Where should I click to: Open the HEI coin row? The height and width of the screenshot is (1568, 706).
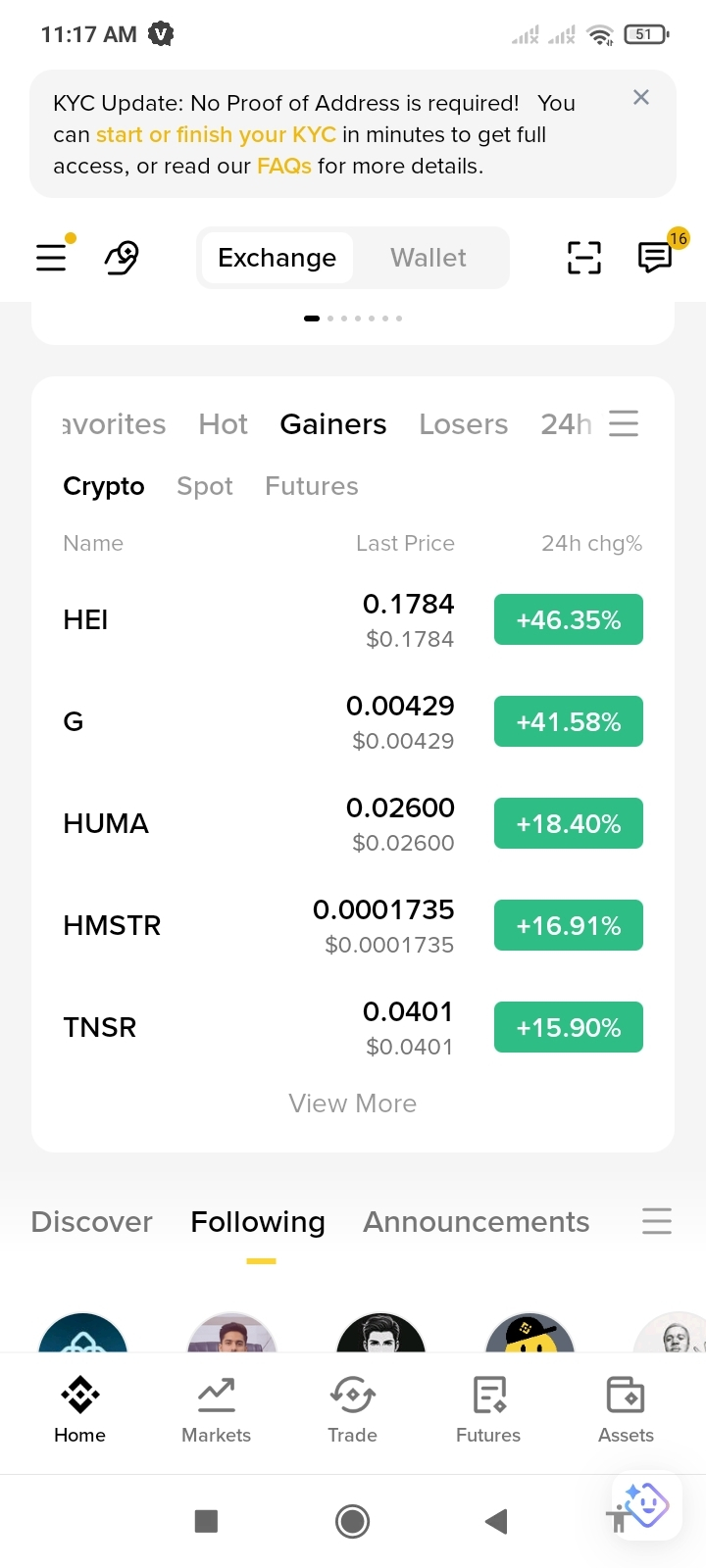(353, 619)
